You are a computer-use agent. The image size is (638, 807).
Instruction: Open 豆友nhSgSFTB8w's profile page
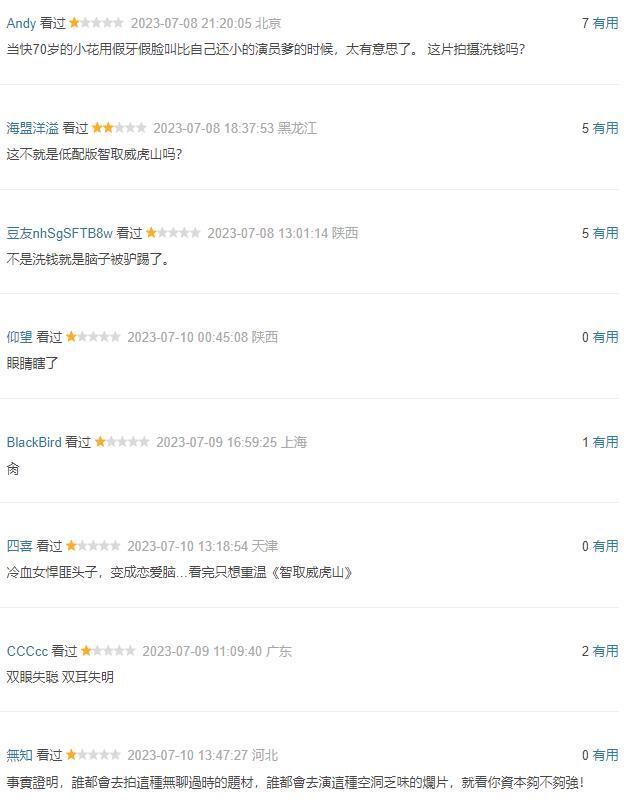pos(59,233)
